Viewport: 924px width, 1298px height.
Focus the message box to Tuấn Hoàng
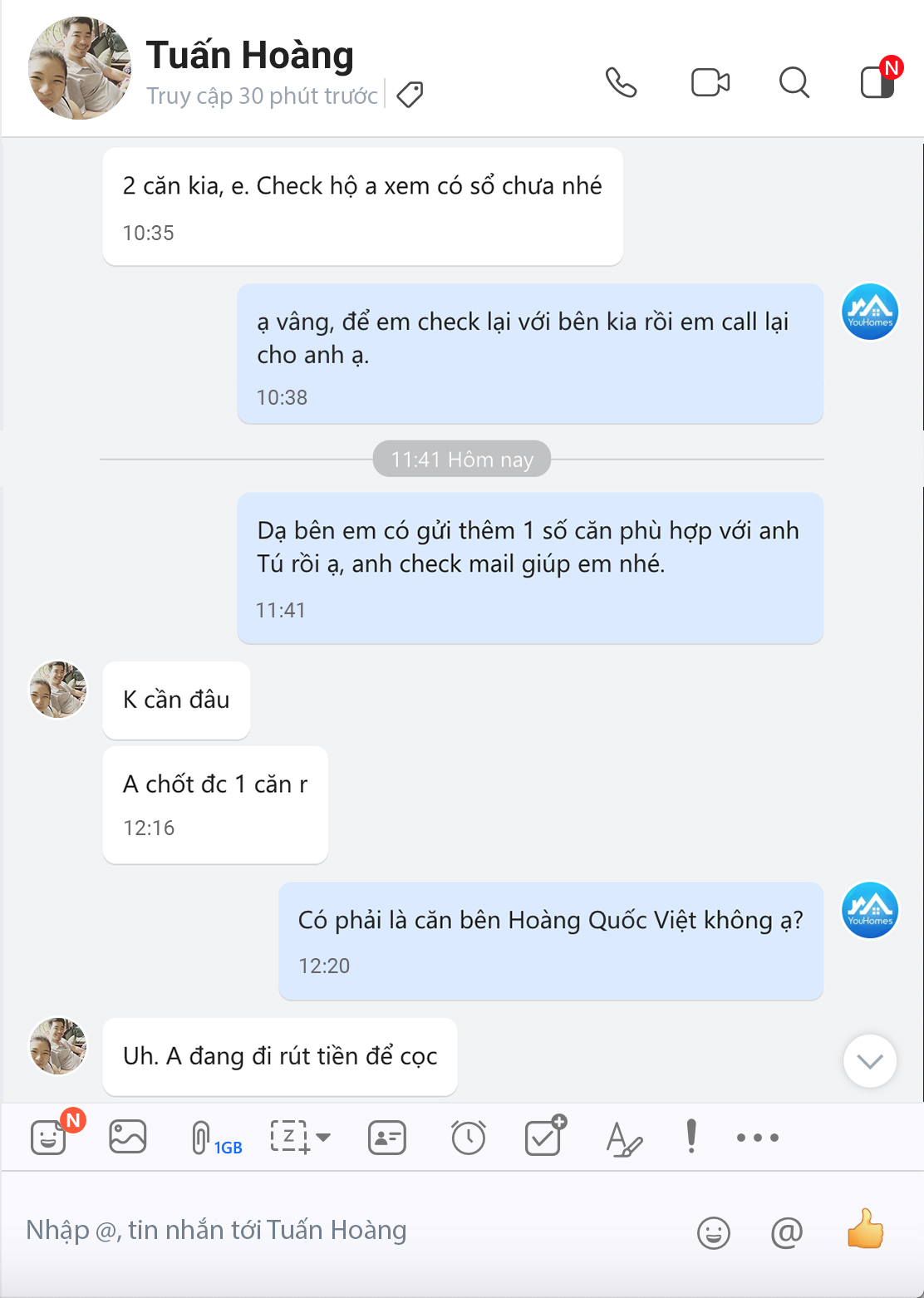[332, 1230]
